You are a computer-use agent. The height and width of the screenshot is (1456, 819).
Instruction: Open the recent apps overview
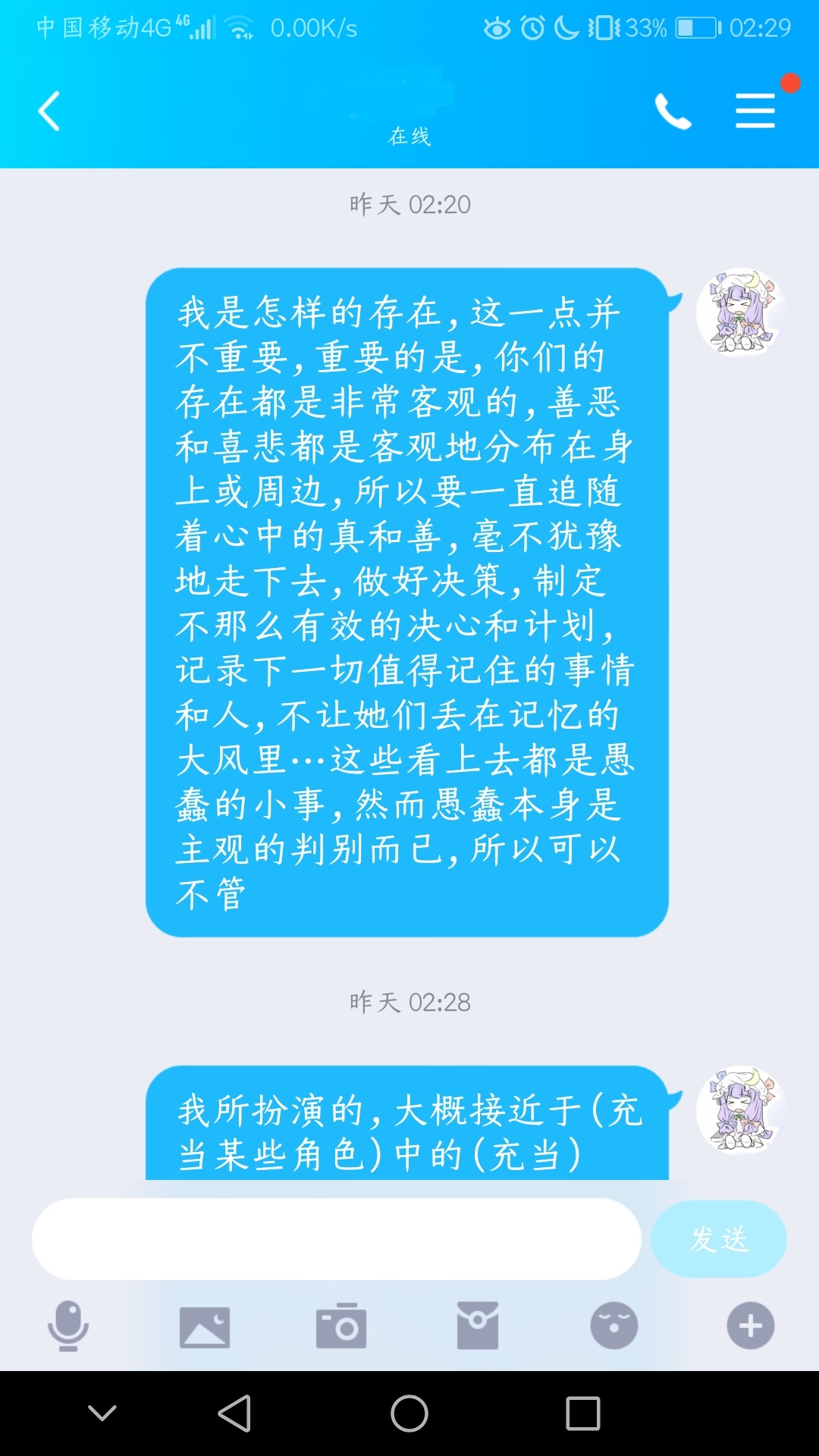click(x=583, y=1414)
